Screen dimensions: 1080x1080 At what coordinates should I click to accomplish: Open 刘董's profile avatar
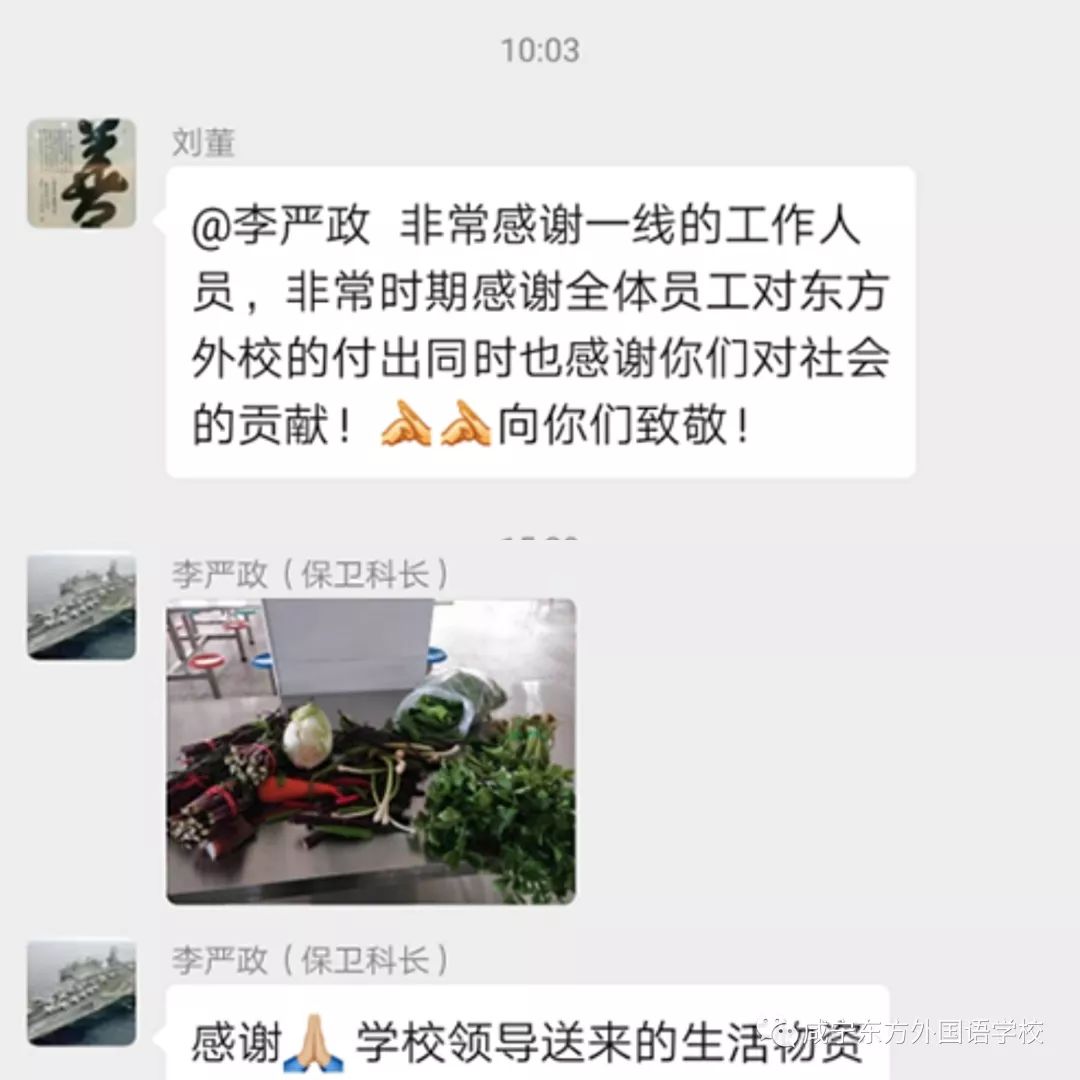pos(81,173)
